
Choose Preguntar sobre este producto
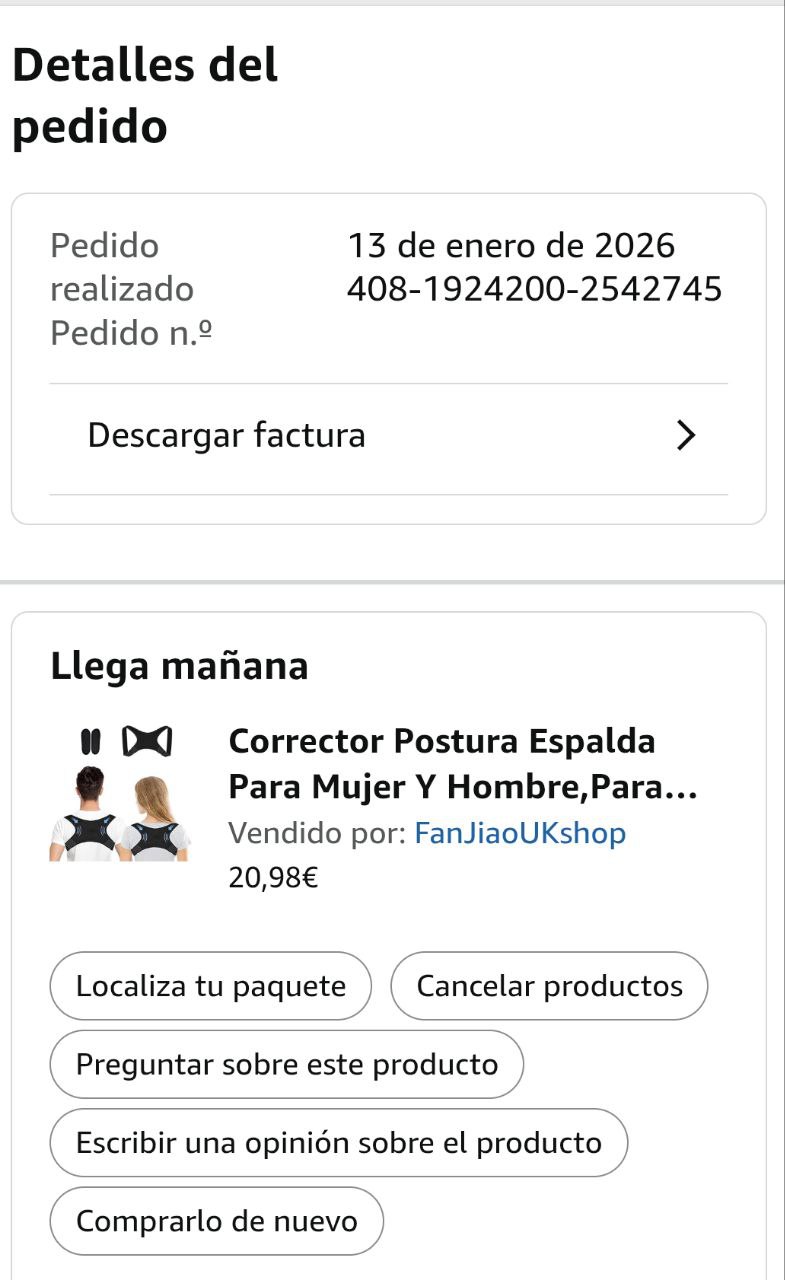click(x=286, y=1064)
